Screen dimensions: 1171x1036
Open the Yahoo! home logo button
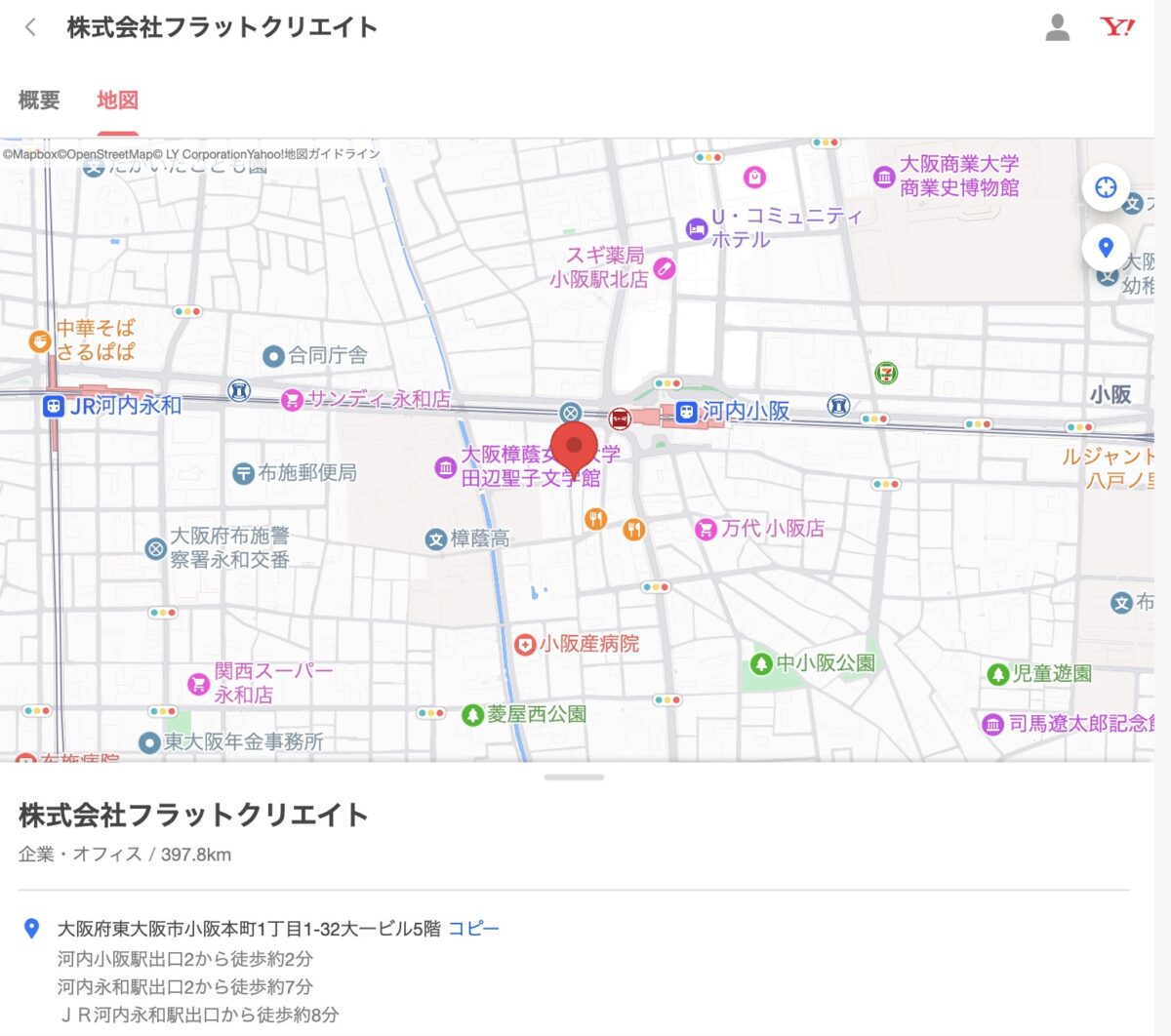[1117, 27]
